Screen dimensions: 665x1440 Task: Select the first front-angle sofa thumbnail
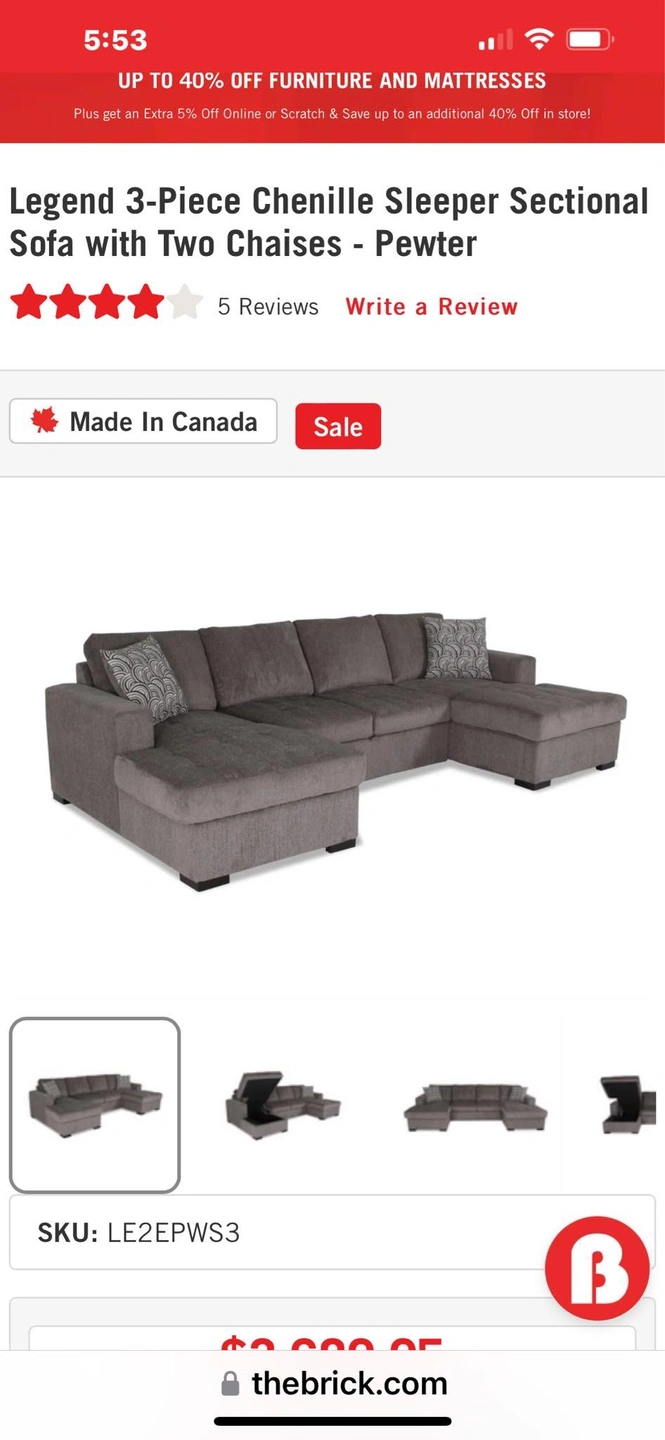(x=95, y=1104)
